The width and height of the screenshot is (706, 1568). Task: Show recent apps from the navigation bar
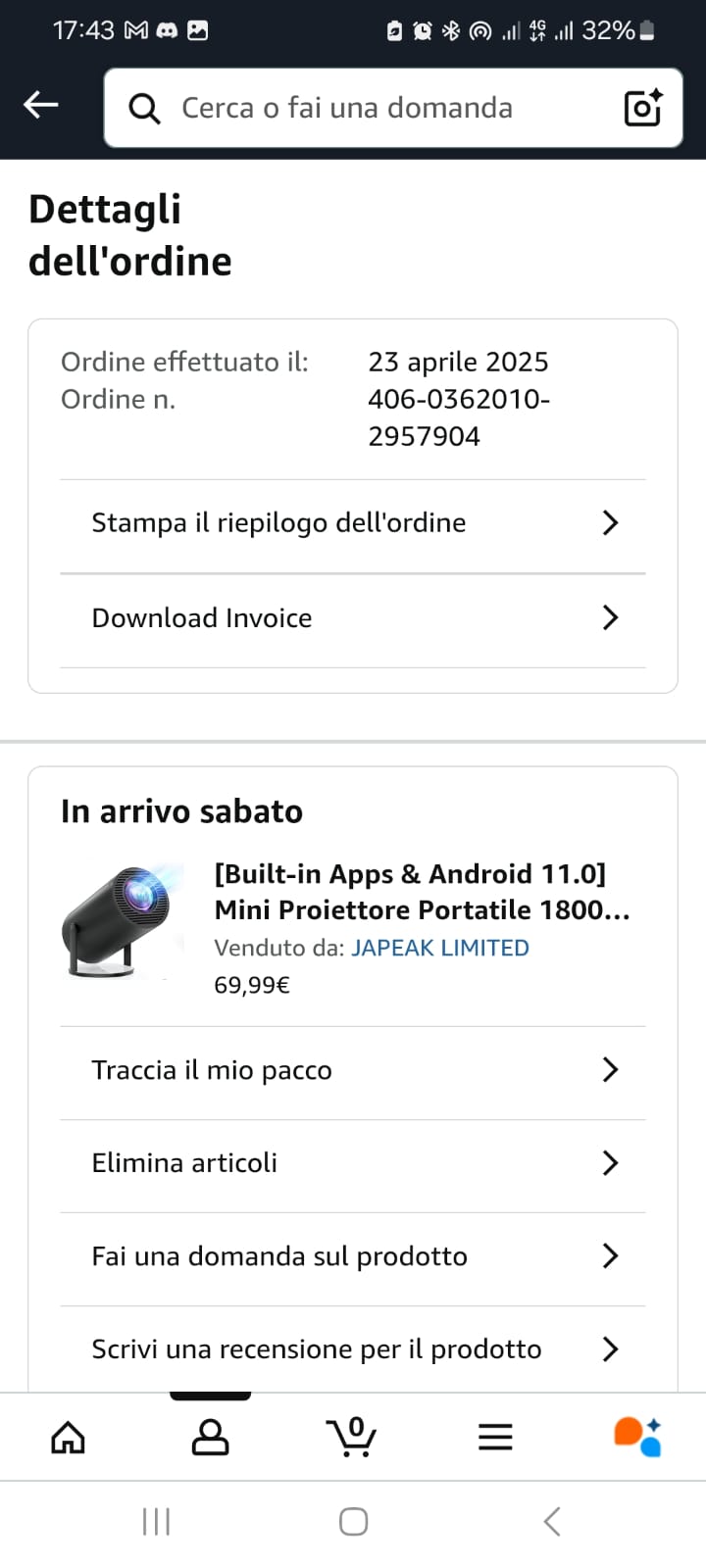pyautogui.click(x=157, y=1522)
